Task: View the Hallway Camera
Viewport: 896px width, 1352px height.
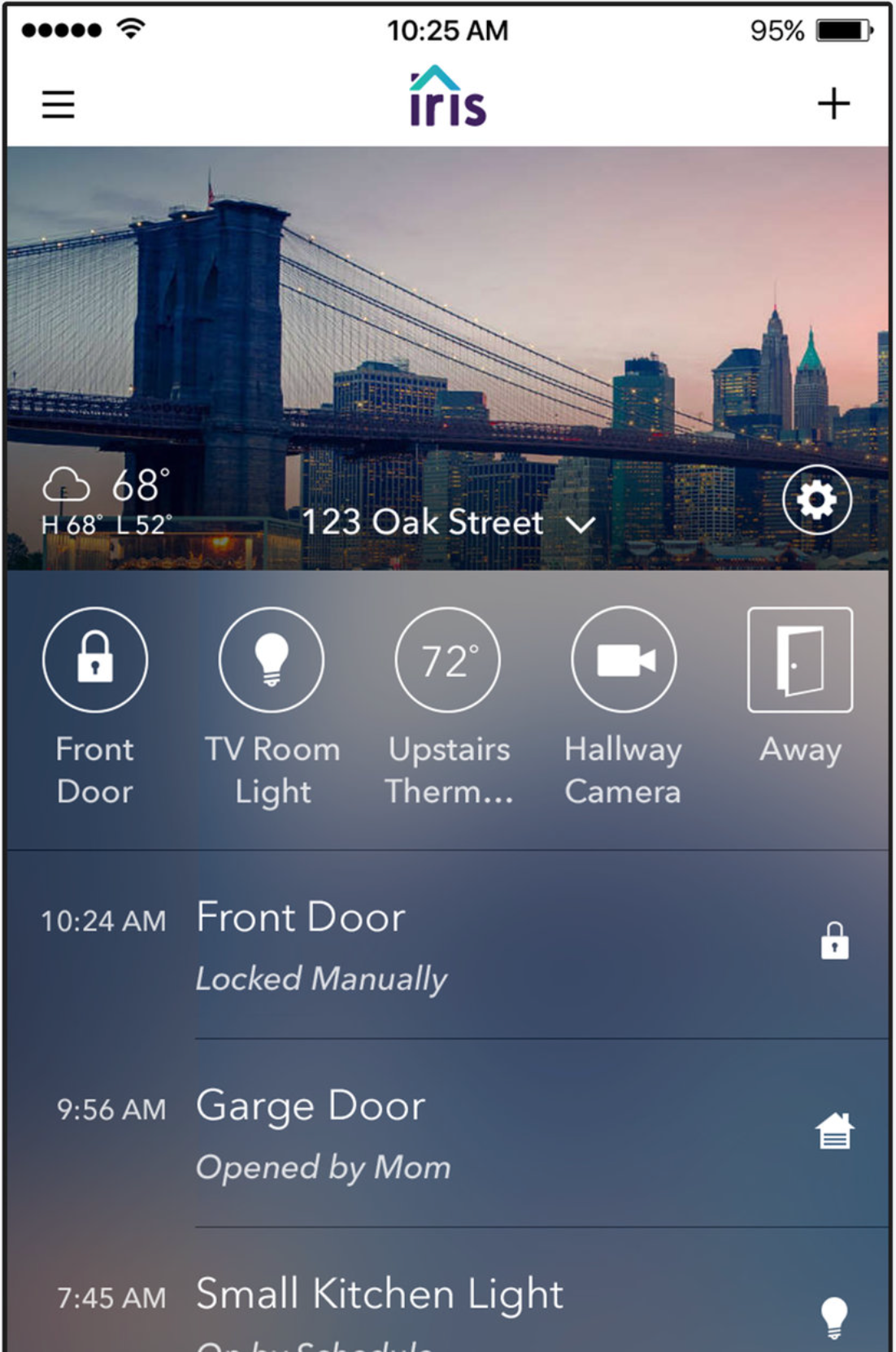Action: pos(624,660)
